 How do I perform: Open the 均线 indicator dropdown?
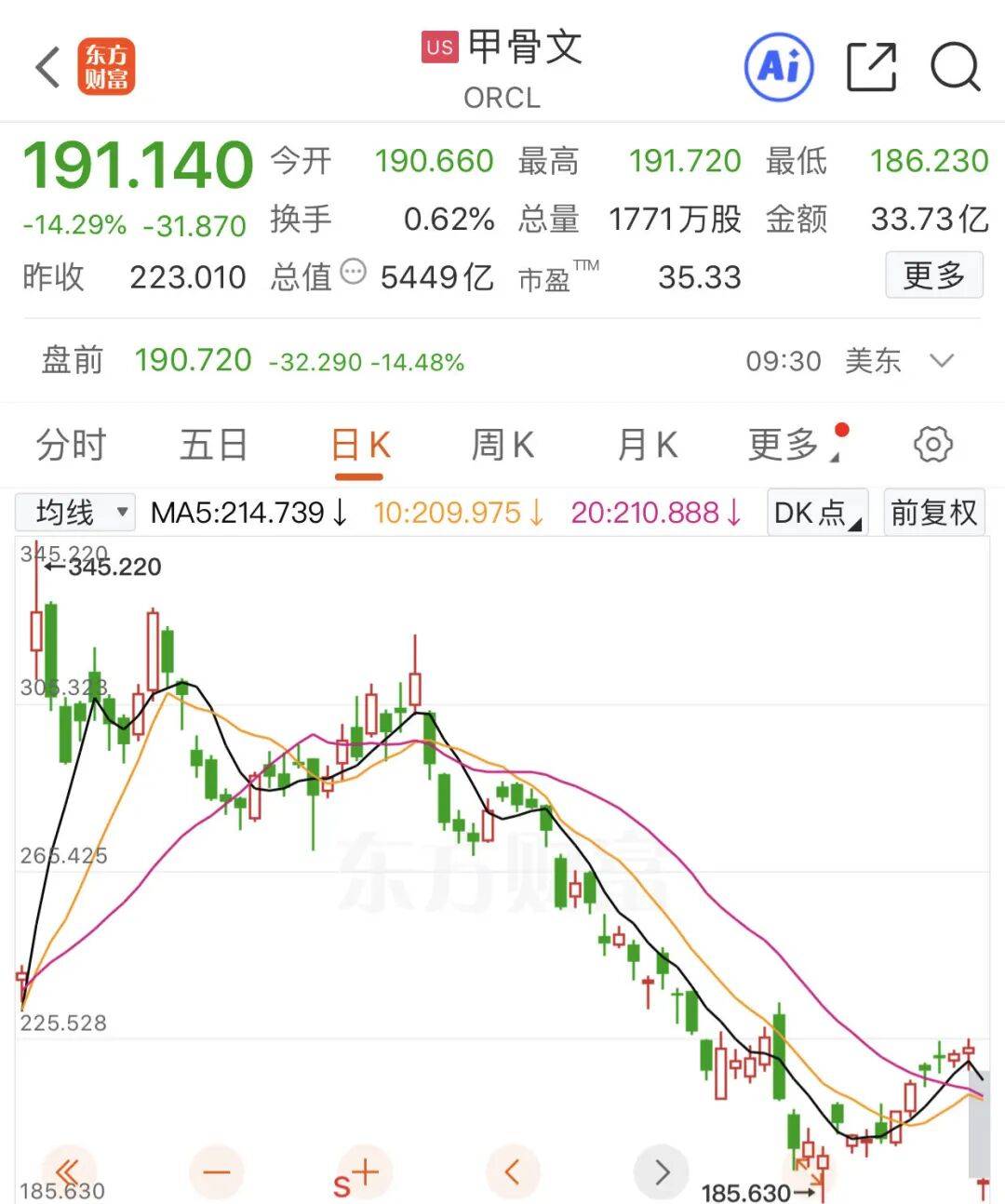74,513
